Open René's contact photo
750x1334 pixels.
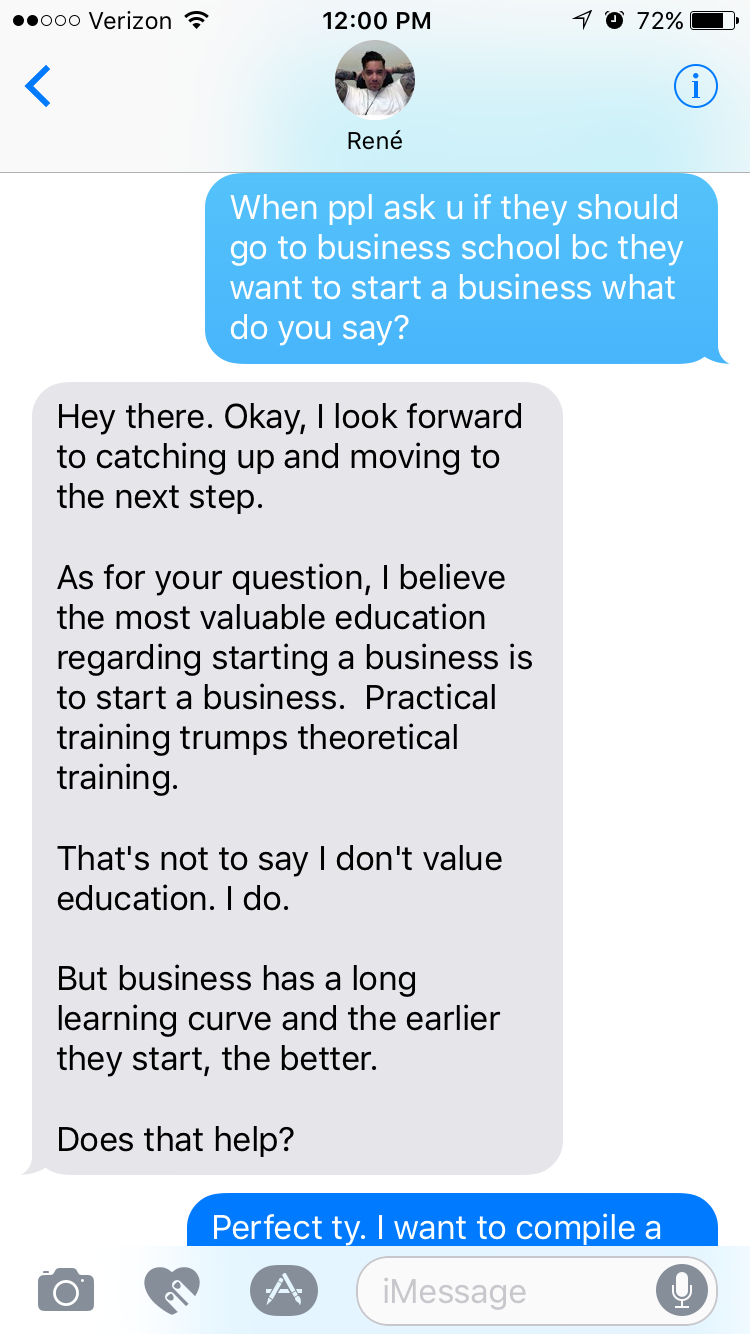click(x=375, y=80)
